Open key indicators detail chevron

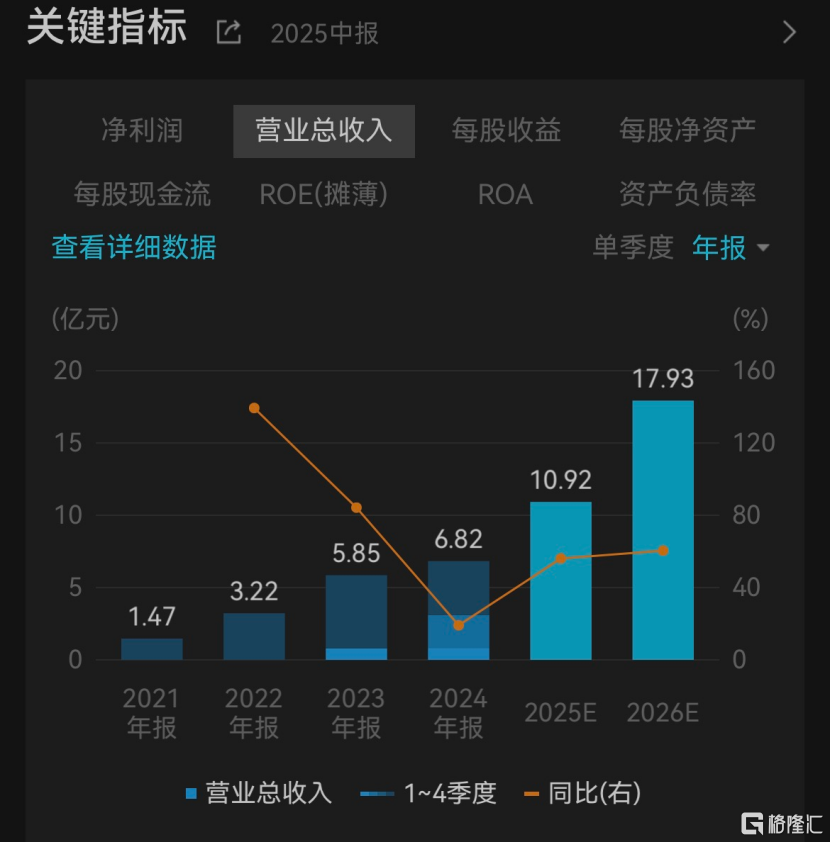(x=789, y=33)
